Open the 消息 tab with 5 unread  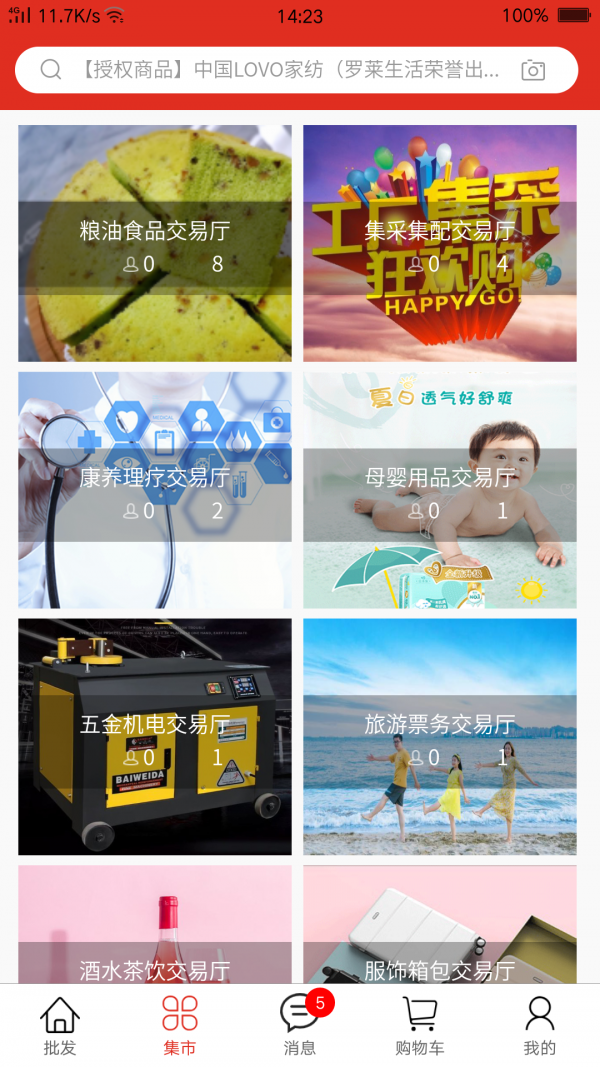tap(300, 1026)
